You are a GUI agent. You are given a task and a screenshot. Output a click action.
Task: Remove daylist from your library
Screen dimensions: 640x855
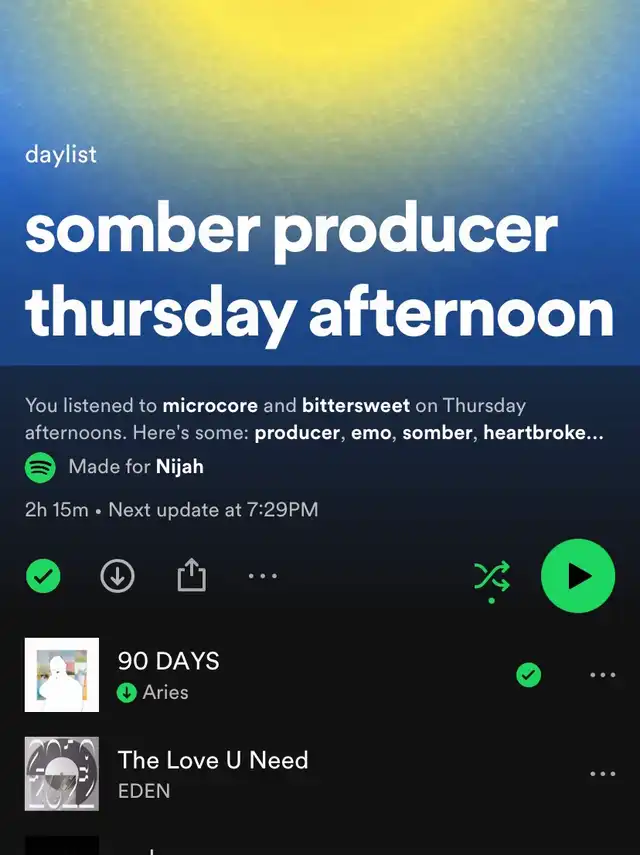pyautogui.click(x=43, y=576)
